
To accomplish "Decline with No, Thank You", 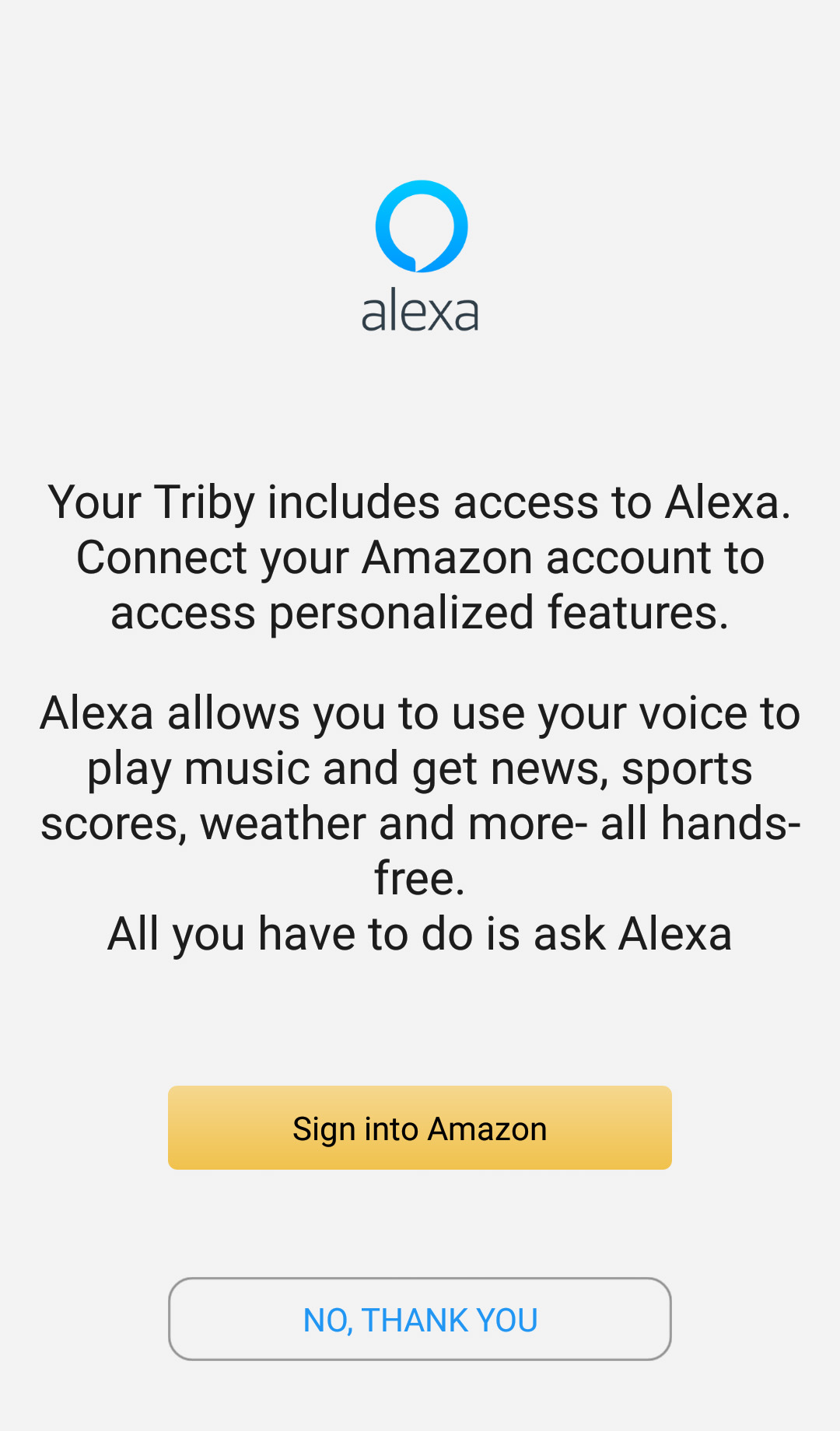I will tap(420, 1319).
